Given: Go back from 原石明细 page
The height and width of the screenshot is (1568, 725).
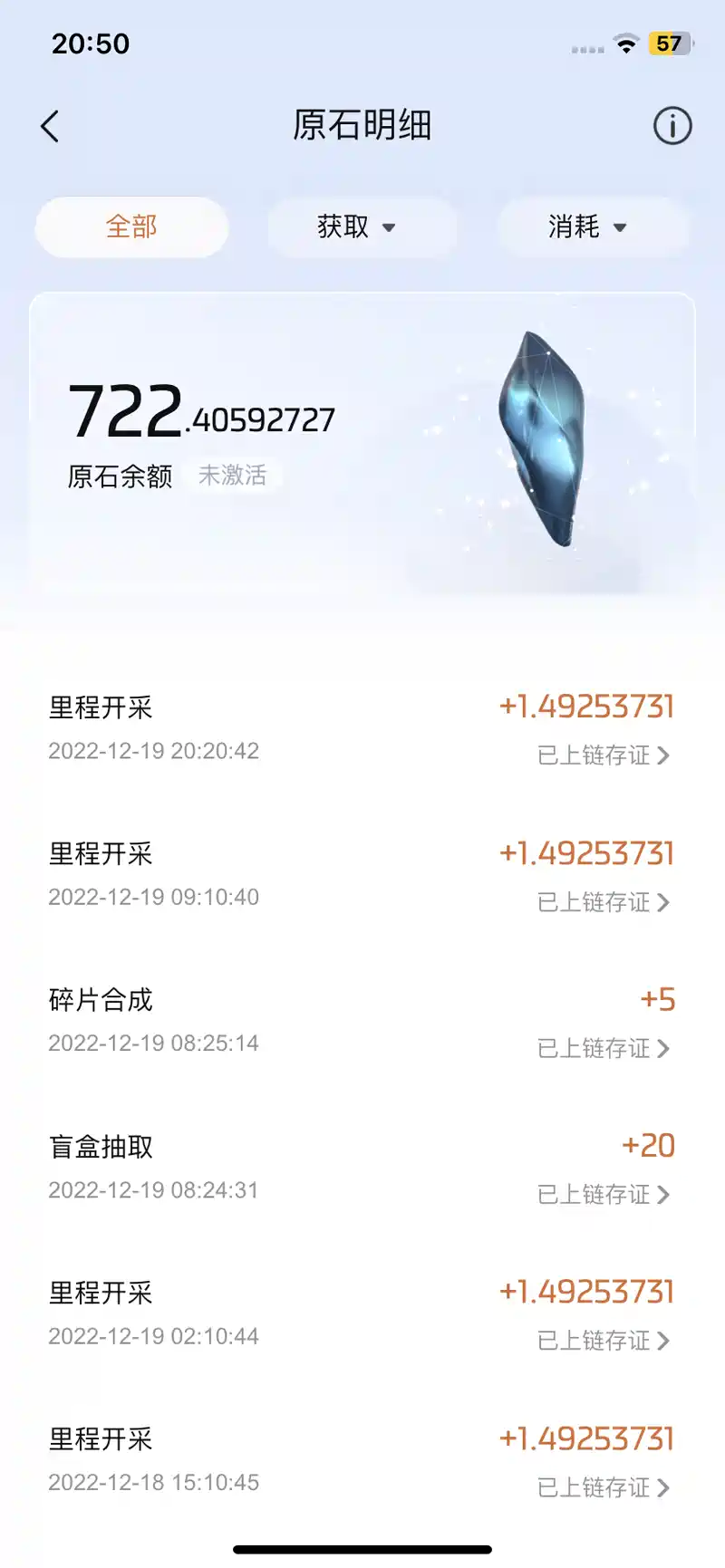Looking at the screenshot, I should point(51,127).
